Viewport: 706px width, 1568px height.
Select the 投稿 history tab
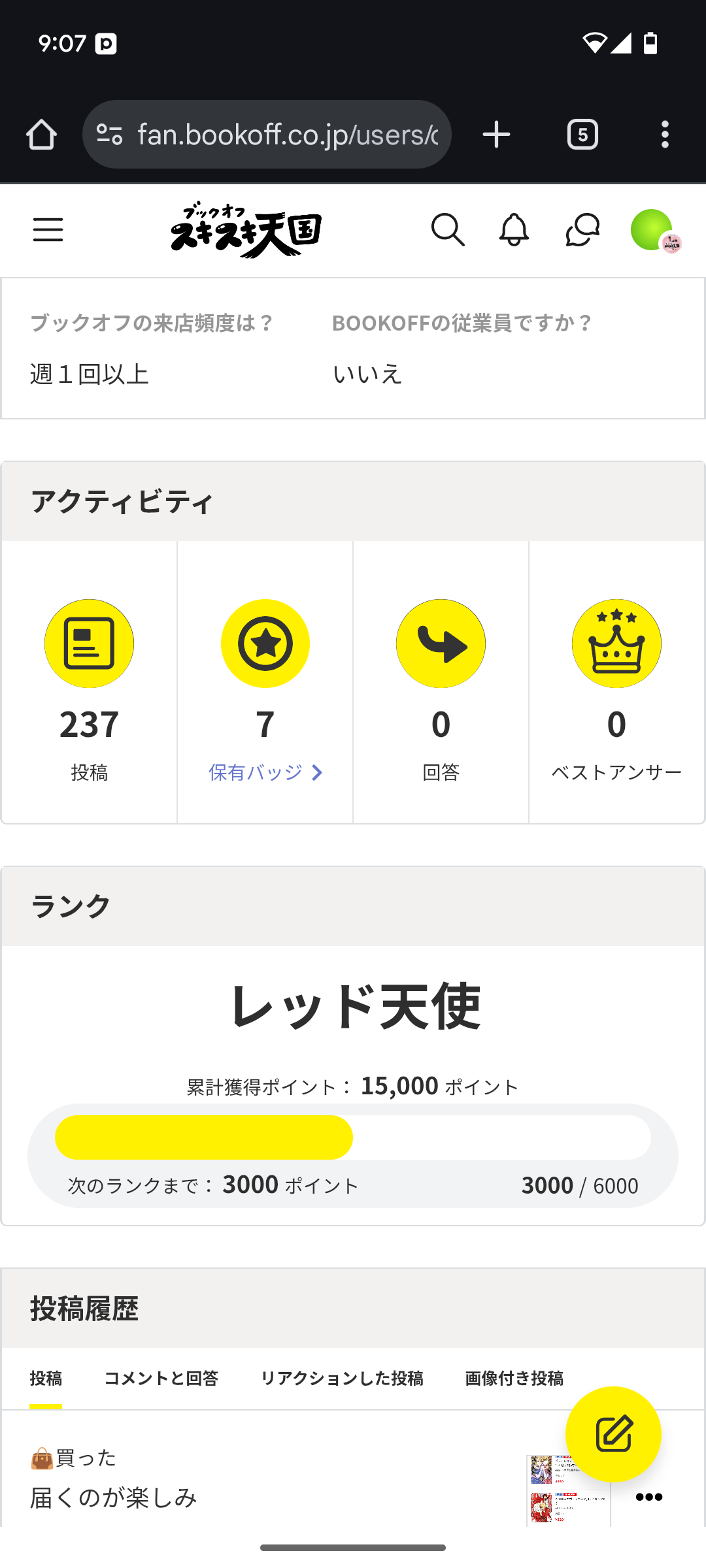(46, 1378)
